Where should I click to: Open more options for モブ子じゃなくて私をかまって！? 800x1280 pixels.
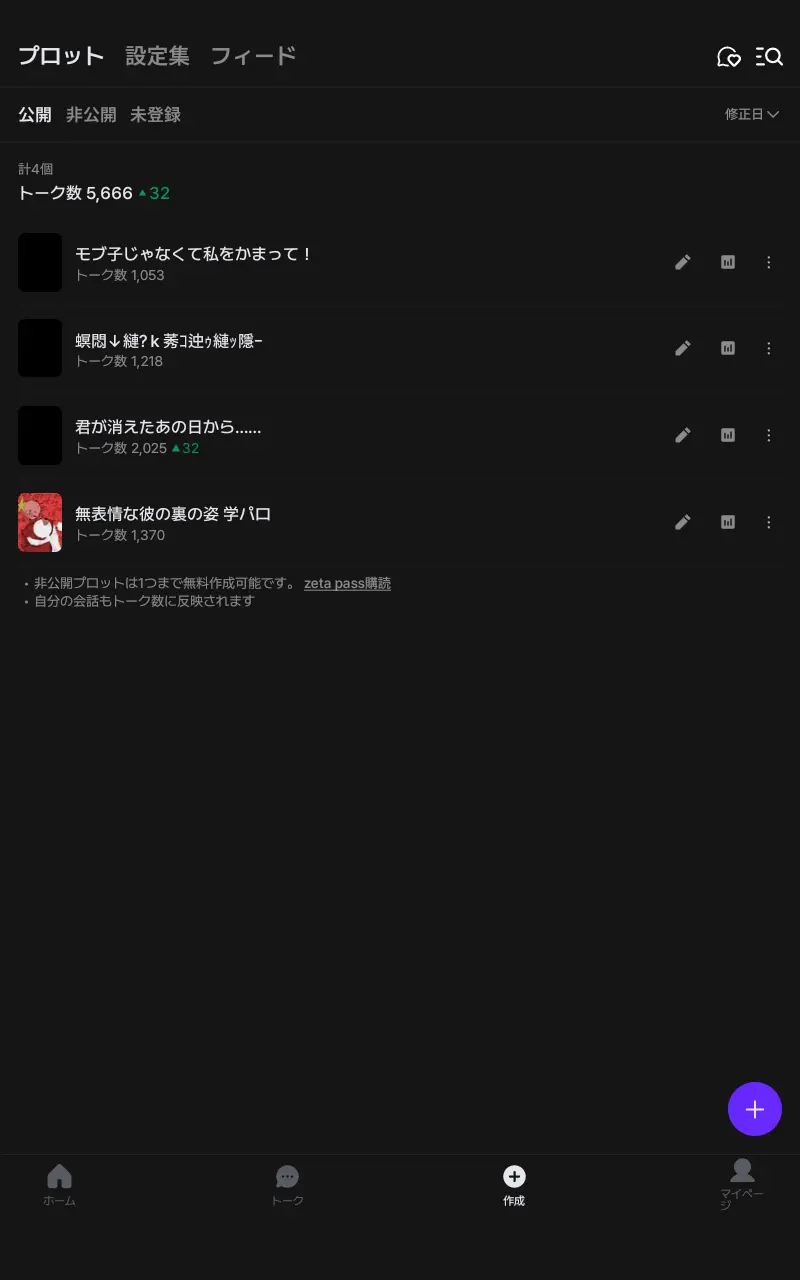point(769,262)
